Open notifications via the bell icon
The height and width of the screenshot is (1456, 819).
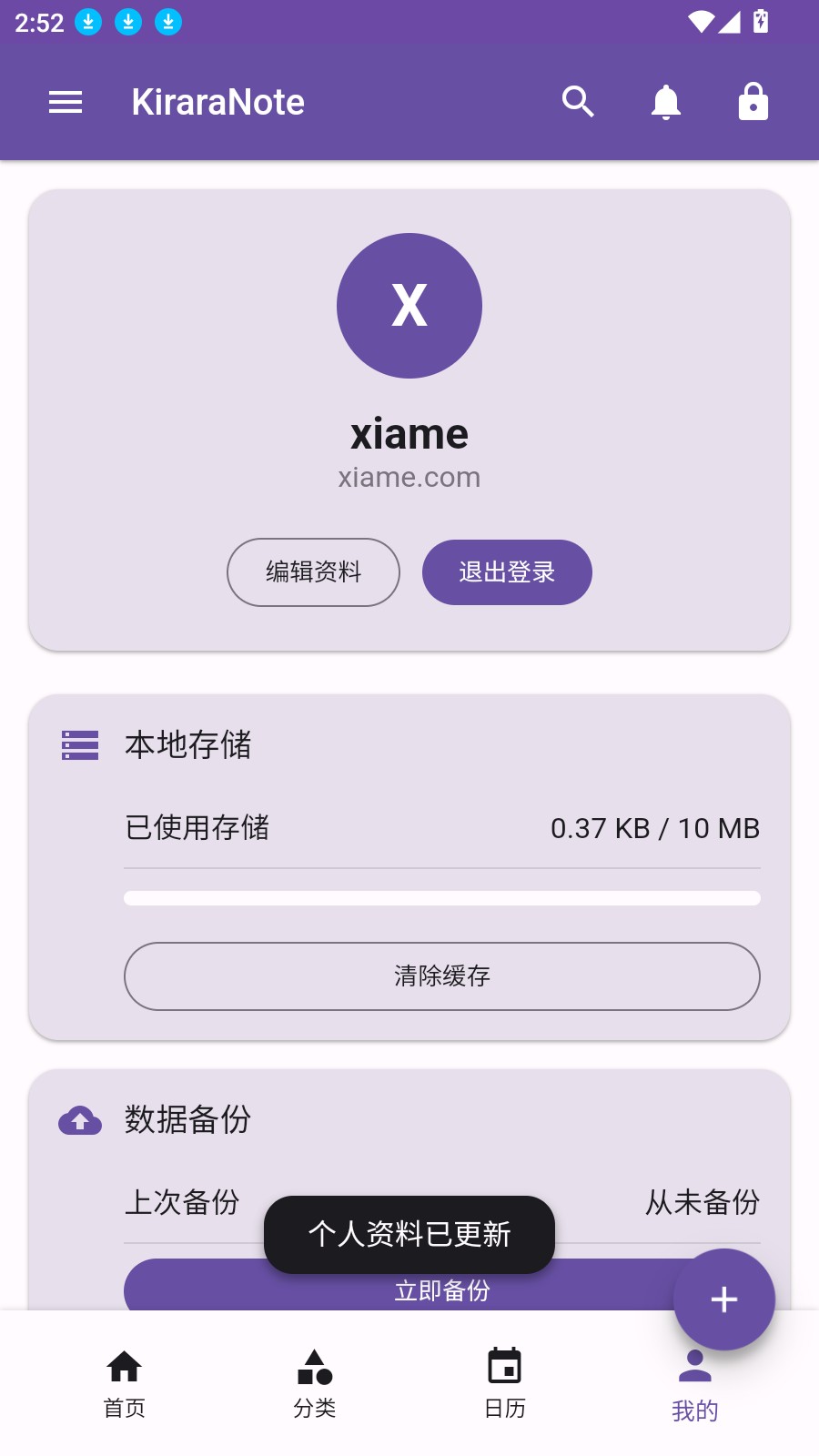click(665, 102)
